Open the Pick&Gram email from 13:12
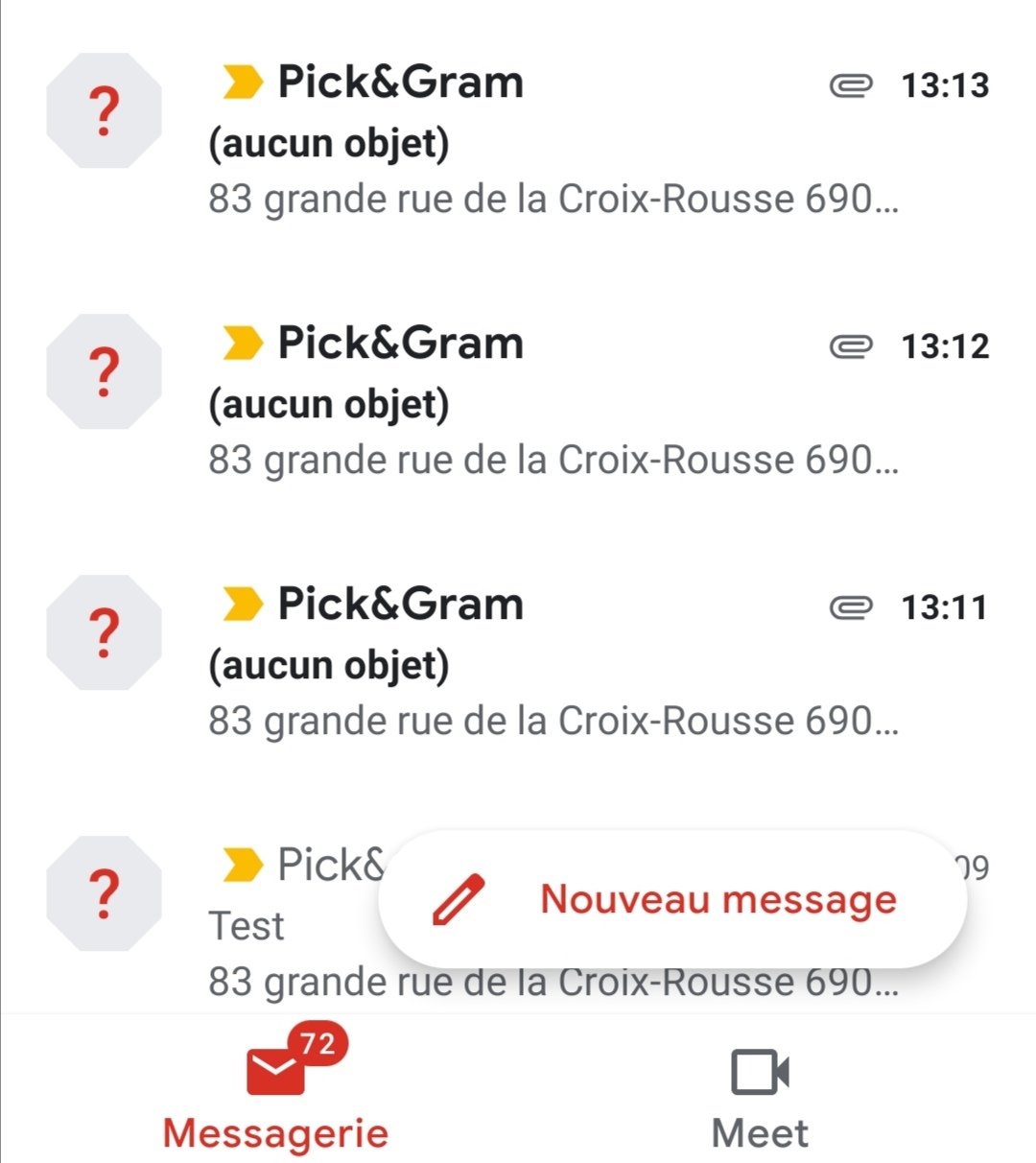Image resolution: width=1036 pixels, height=1163 pixels. tap(552, 403)
